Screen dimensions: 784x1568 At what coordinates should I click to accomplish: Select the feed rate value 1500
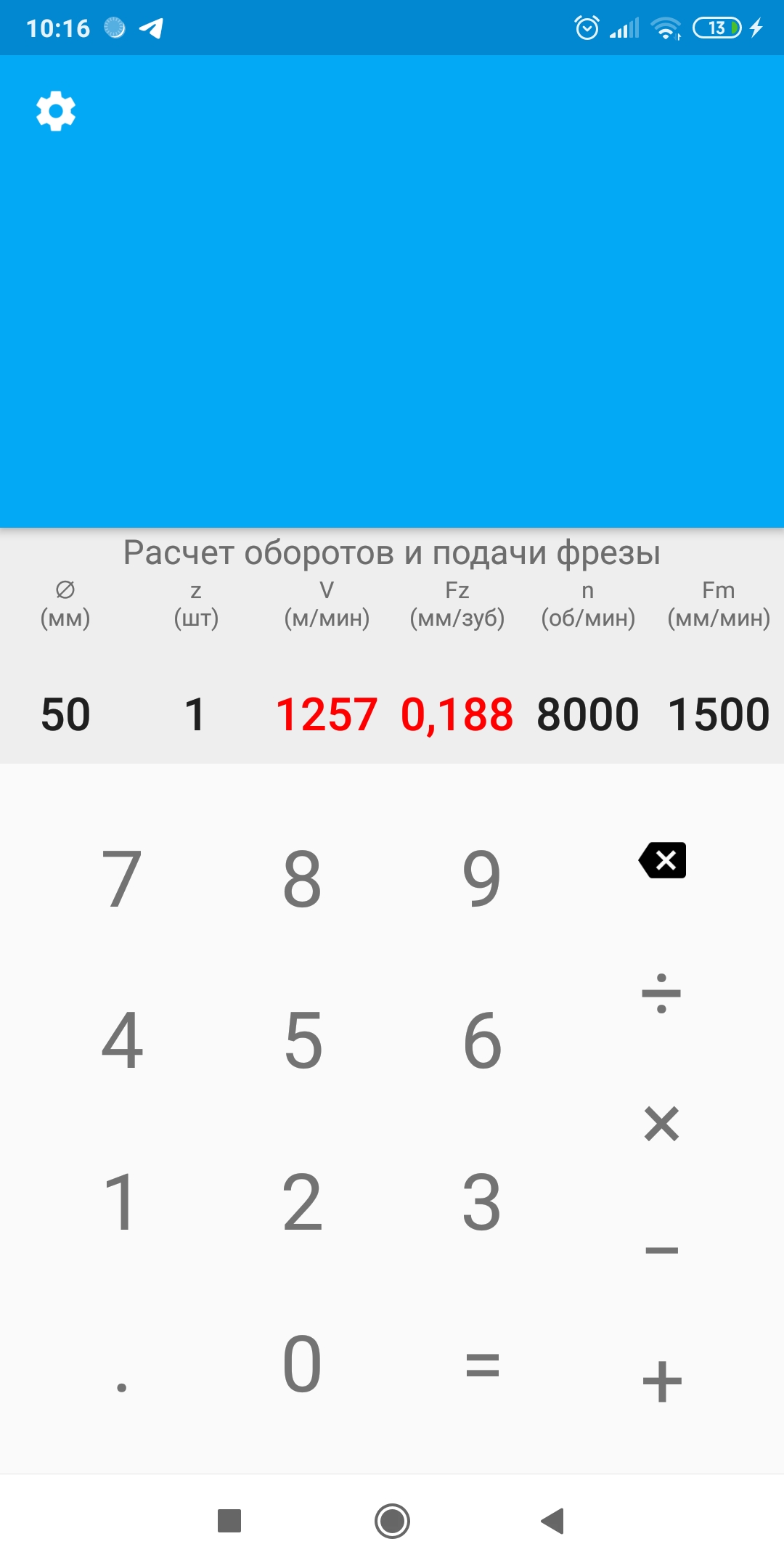pos(719,714)
